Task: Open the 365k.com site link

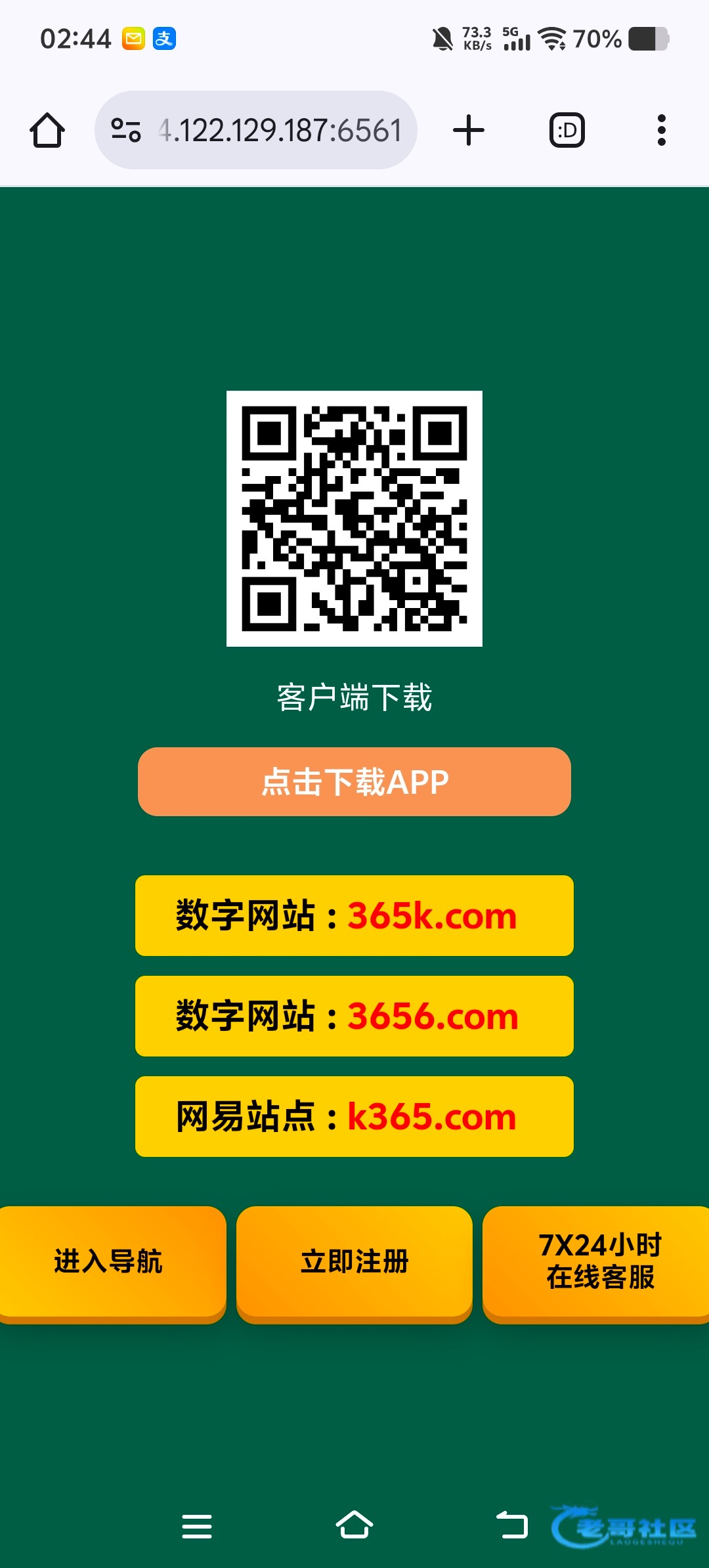Action: click(354, 915)
